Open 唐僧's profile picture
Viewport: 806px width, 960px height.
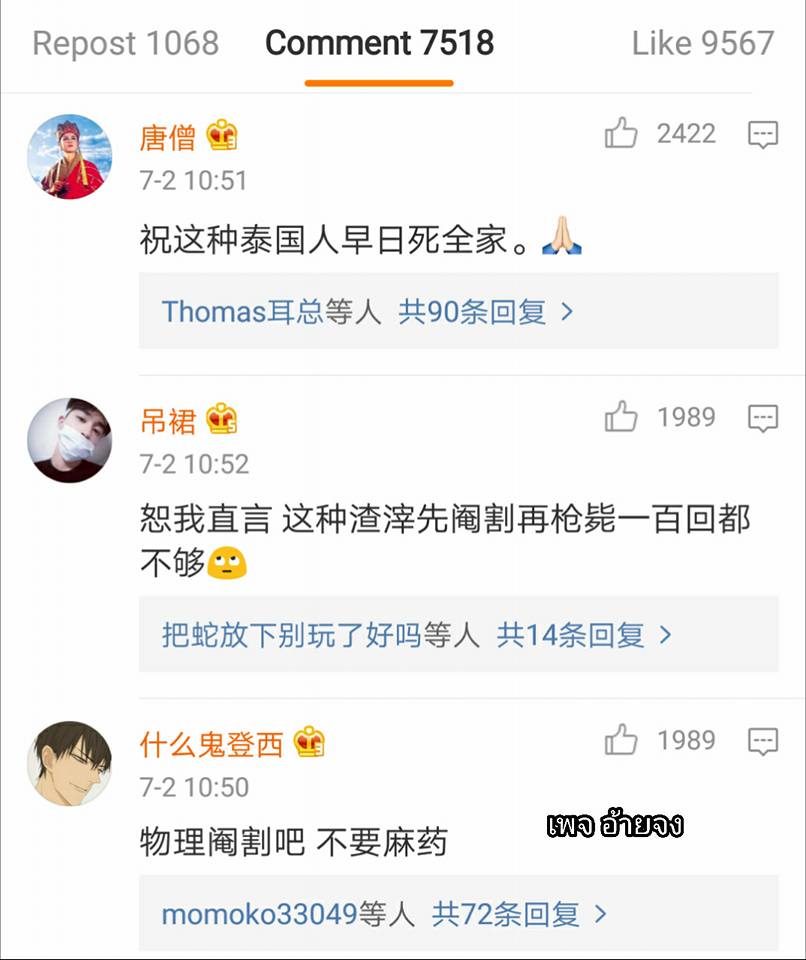tap(69, 156)
